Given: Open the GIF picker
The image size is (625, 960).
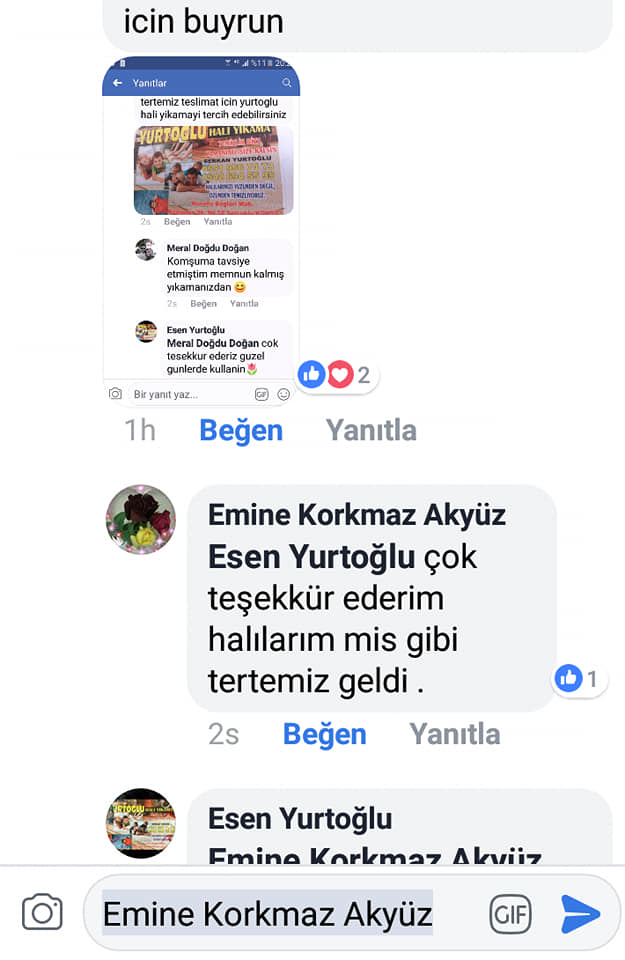Looking at the screenshot, I should coord(511,915).
